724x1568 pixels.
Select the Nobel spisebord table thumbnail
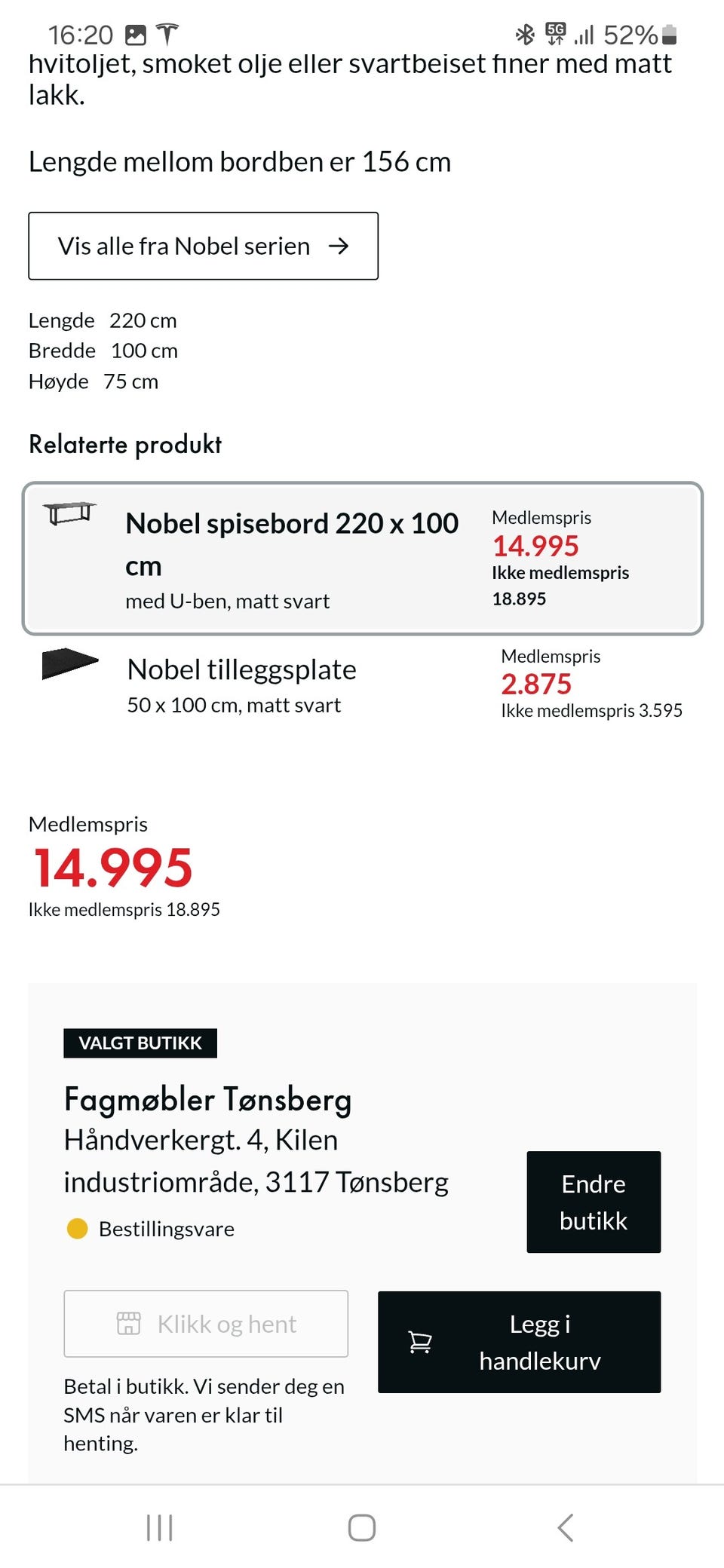(69, 515)
